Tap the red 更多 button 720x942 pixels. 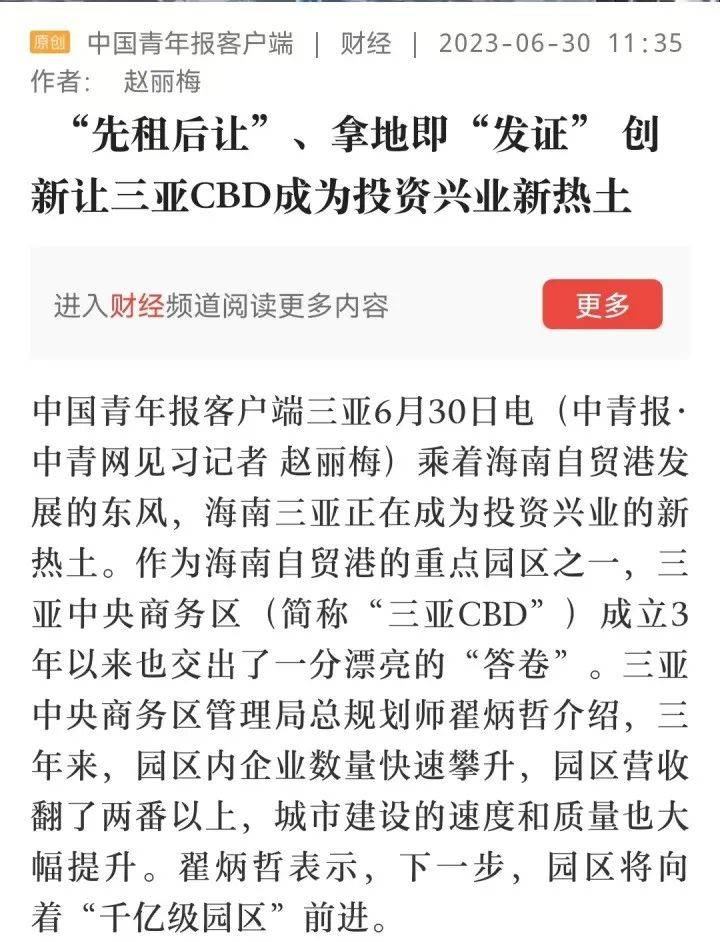tap(602, 305)
